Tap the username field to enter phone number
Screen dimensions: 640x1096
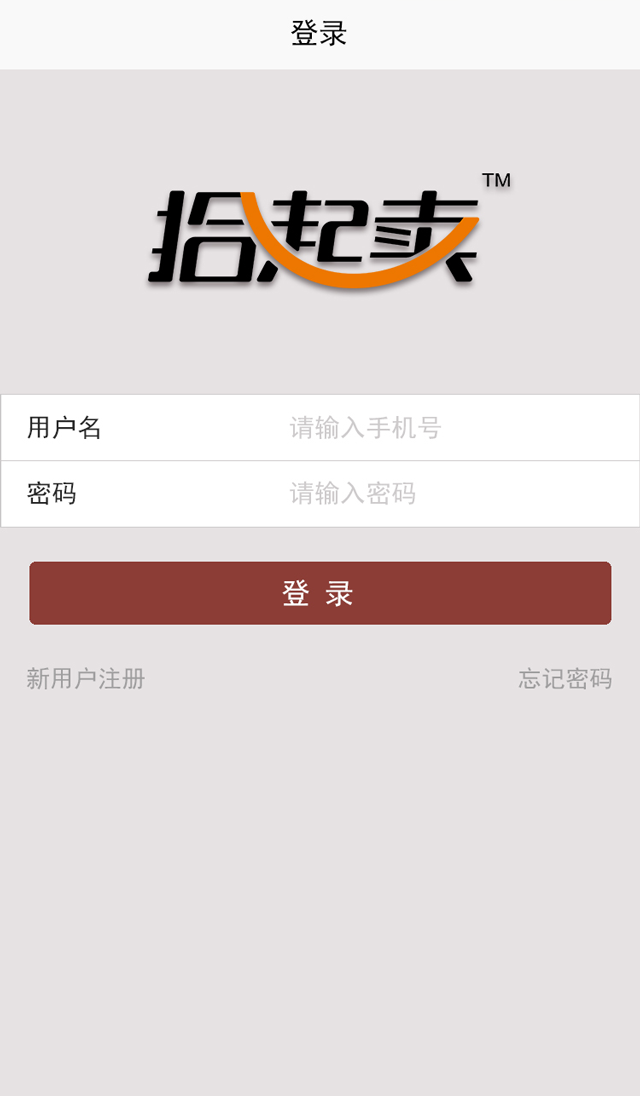(420, 428)
